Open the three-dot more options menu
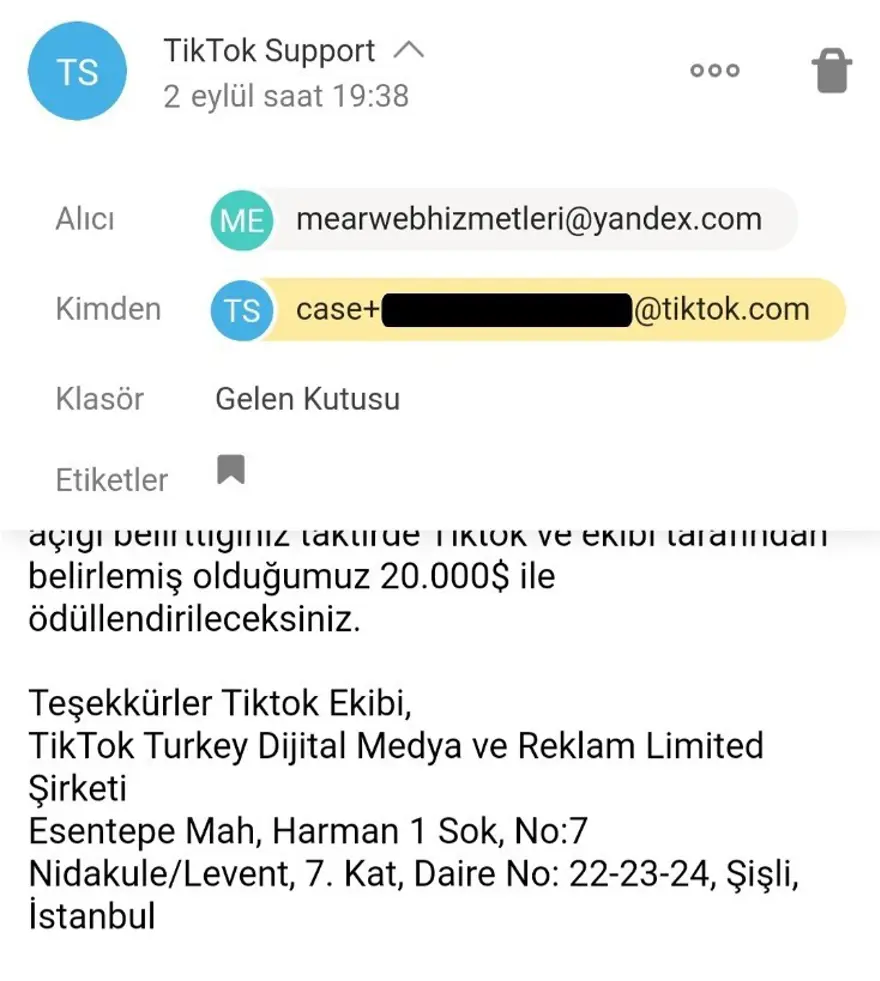The image size is (880, 981). 715,70
